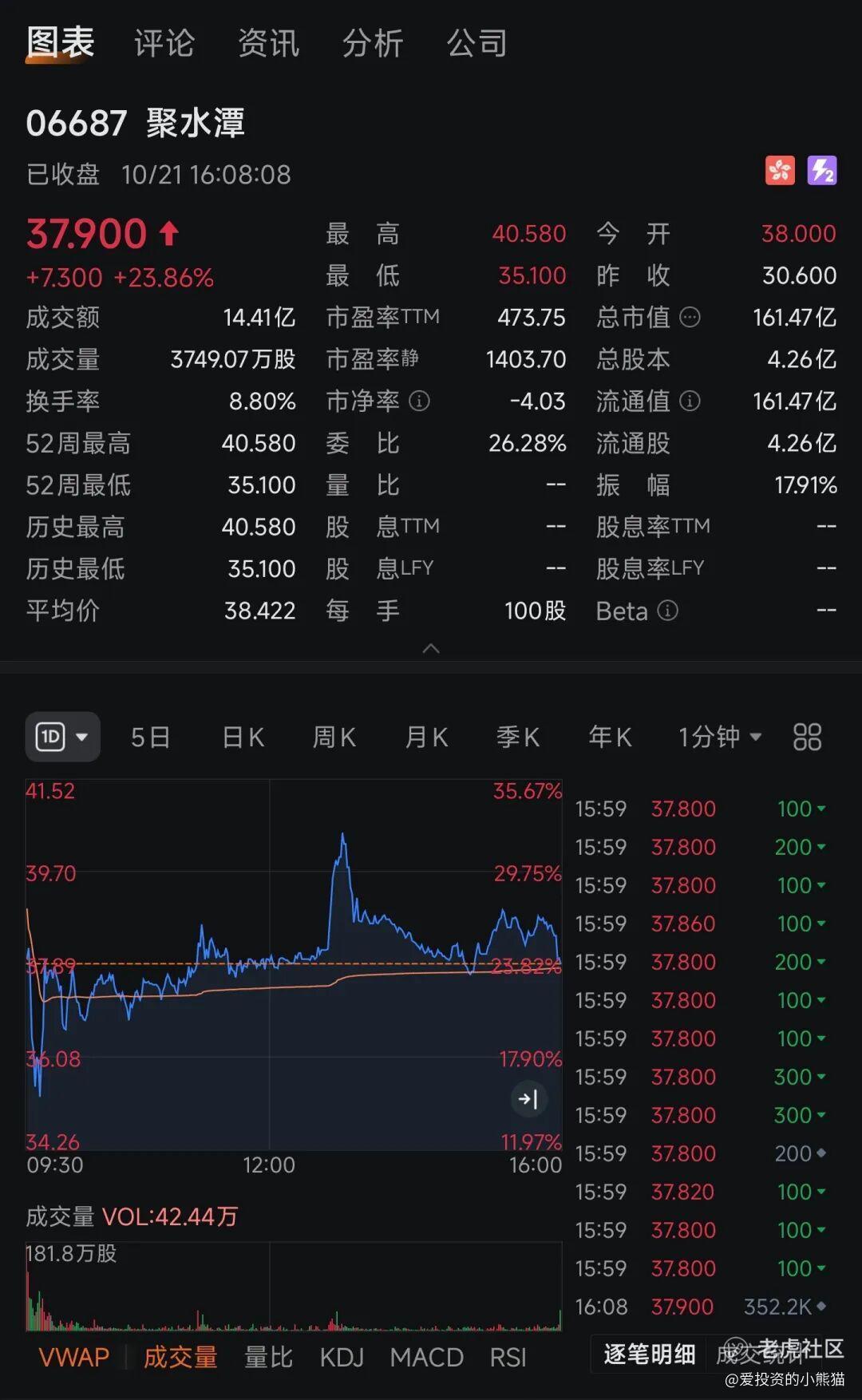
Task: Open 逐笔明细 tick details
Action: tap(650, 1354)
